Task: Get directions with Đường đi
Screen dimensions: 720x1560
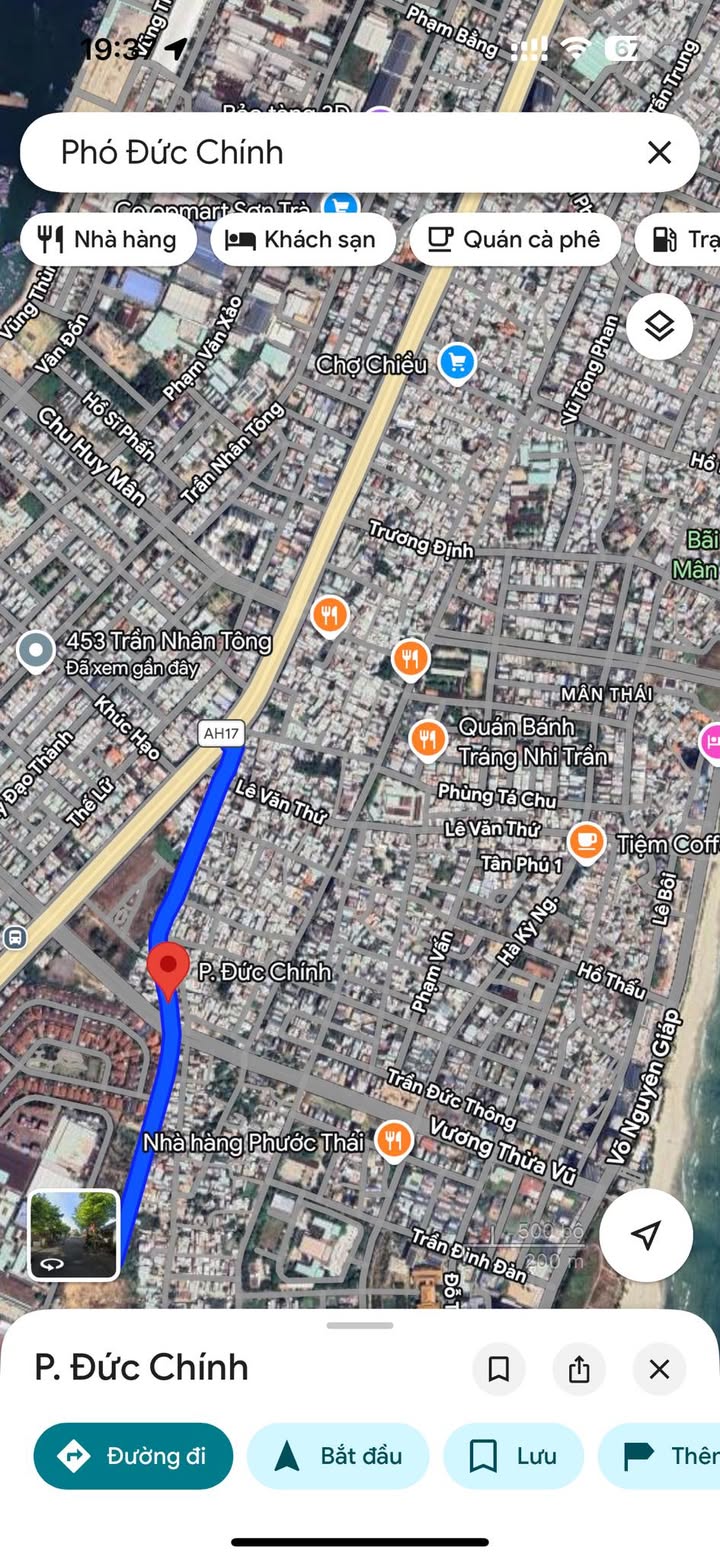Action: [x=133, y=1456]
